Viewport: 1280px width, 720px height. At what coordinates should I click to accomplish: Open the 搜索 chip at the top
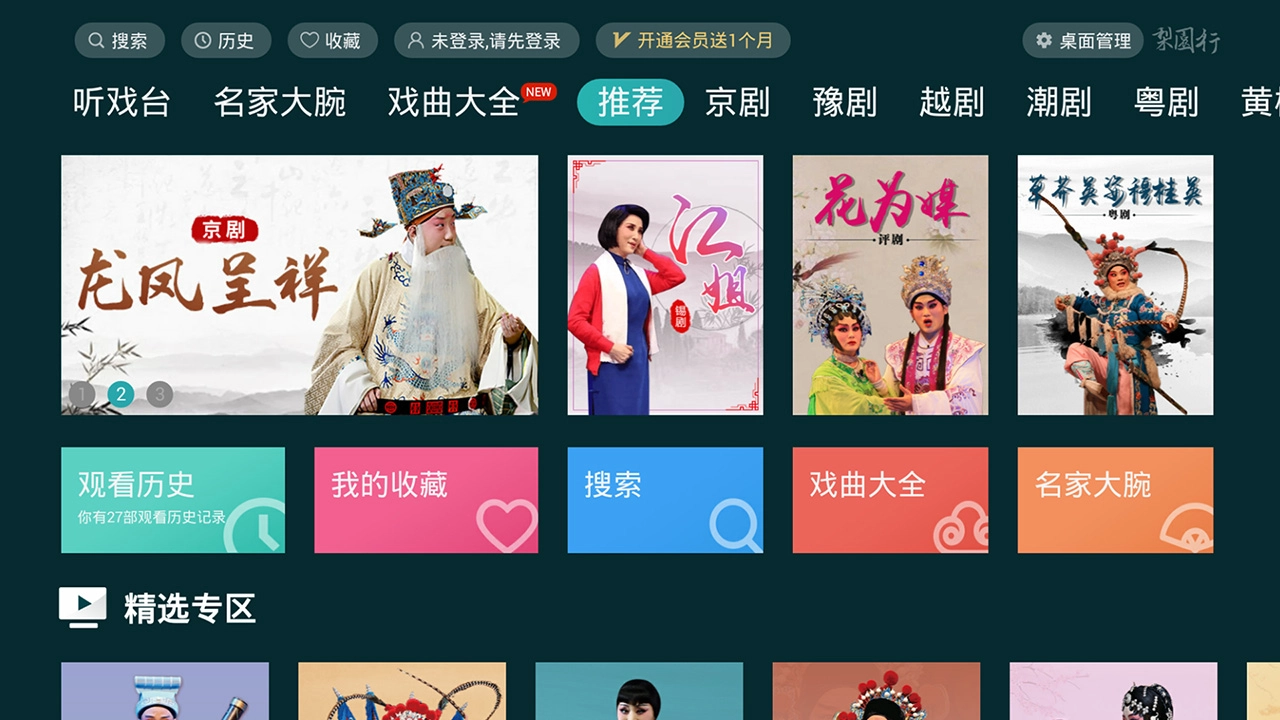[x=119, y=41]
